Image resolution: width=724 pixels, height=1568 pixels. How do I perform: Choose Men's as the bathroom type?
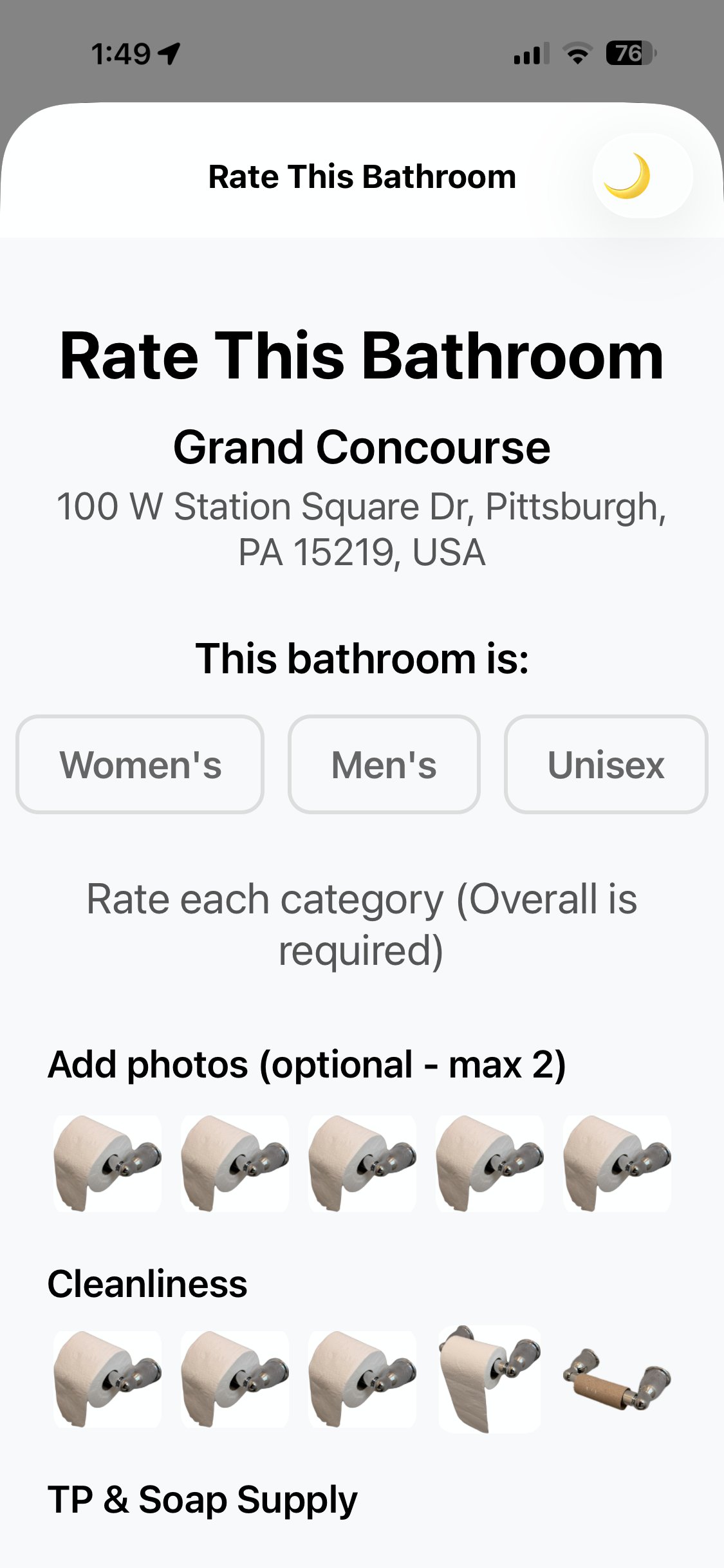[x=384, y=764]
